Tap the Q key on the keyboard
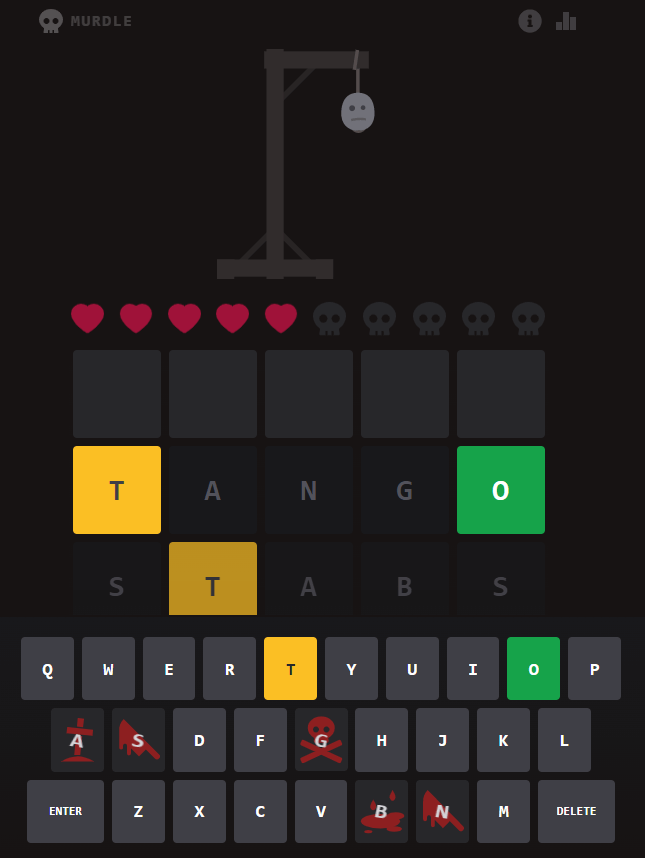 point(47,669)
